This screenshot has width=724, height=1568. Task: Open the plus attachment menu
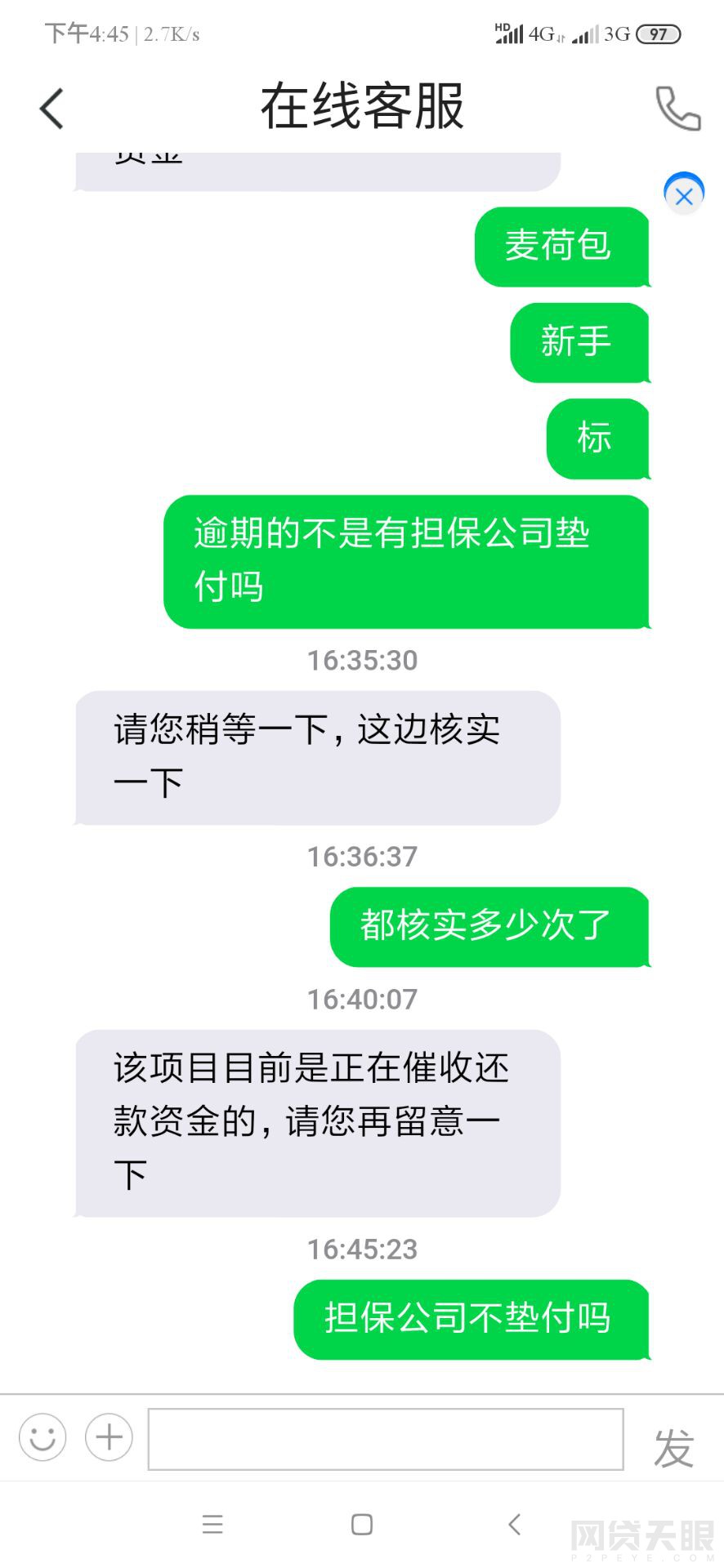(109, 1437)
